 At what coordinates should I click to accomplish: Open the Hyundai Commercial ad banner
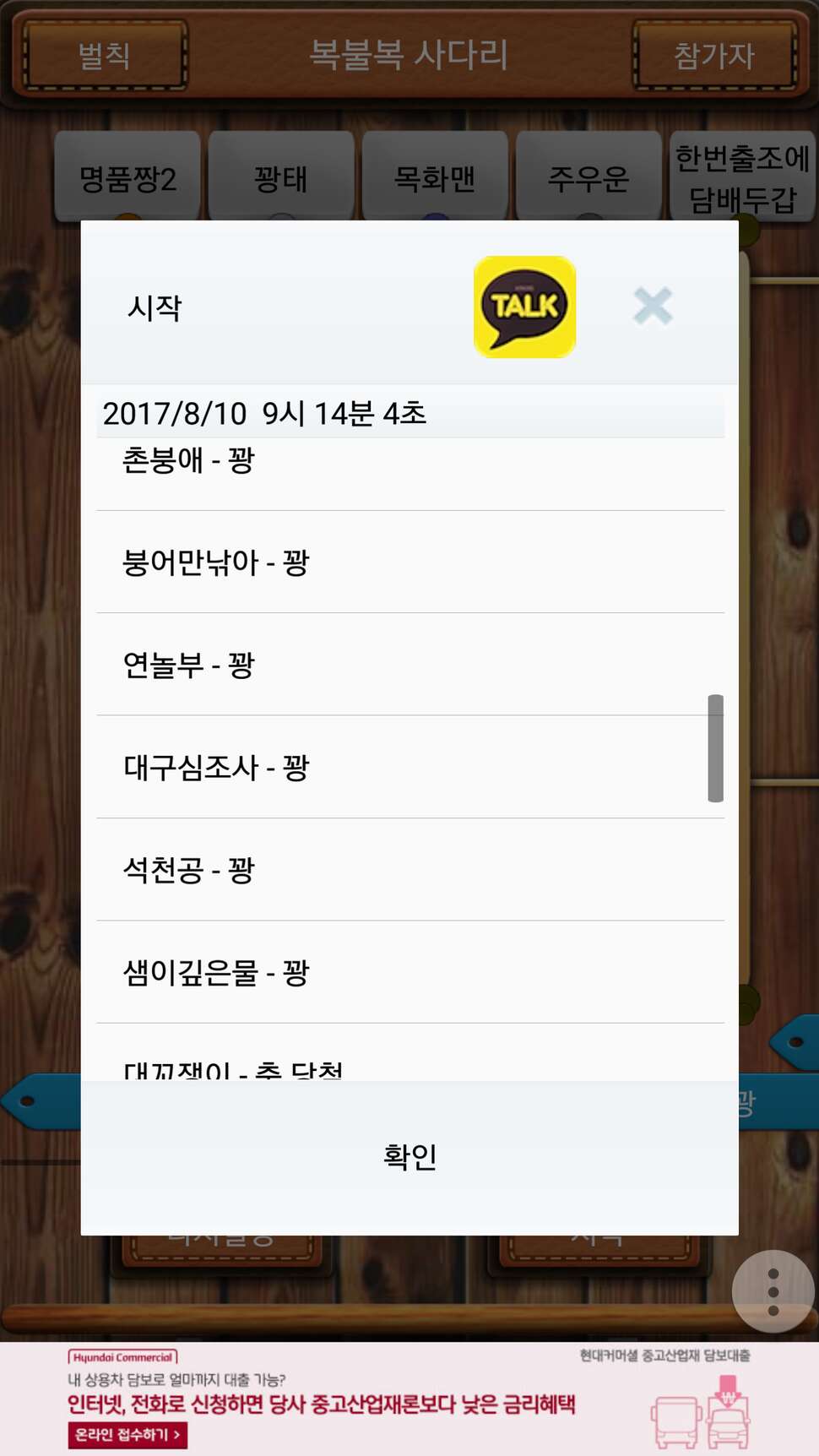[x=409, y=1399]
